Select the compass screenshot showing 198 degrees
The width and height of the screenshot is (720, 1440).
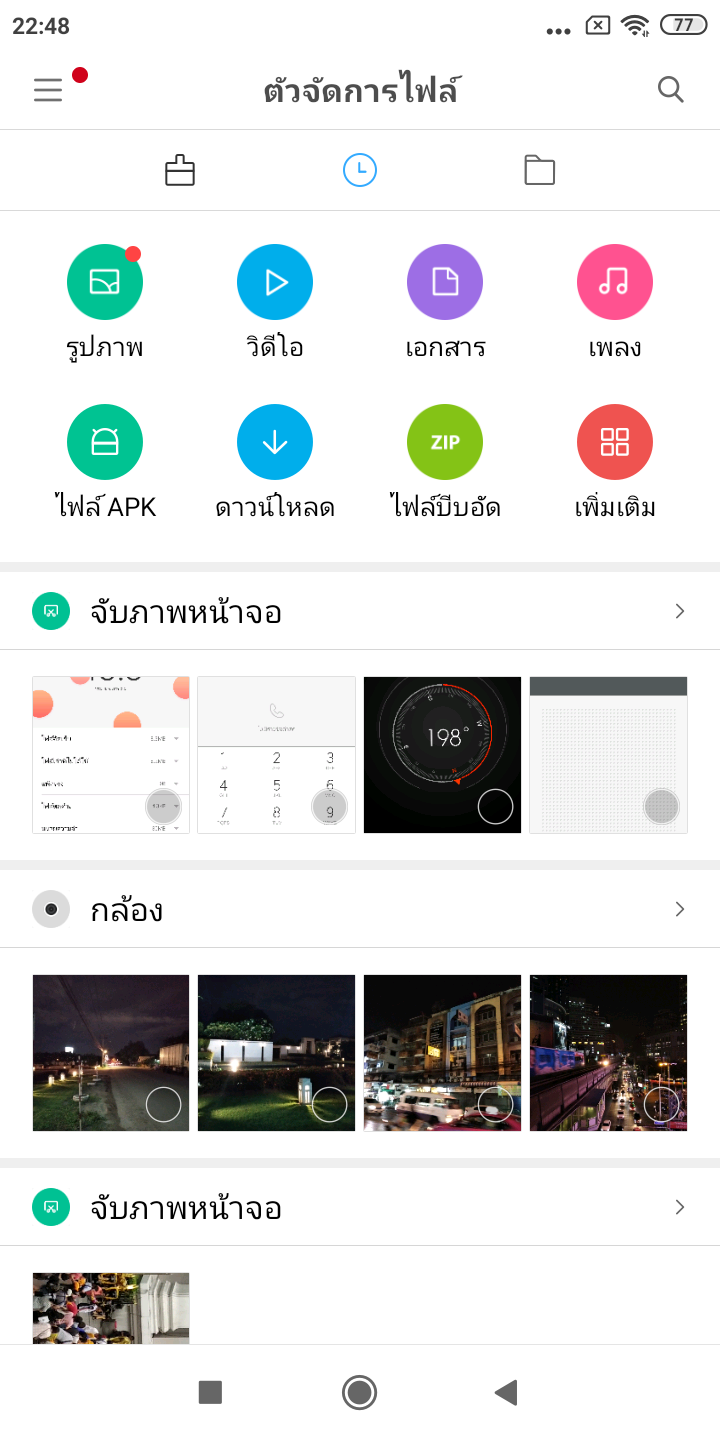click(442, 754)
